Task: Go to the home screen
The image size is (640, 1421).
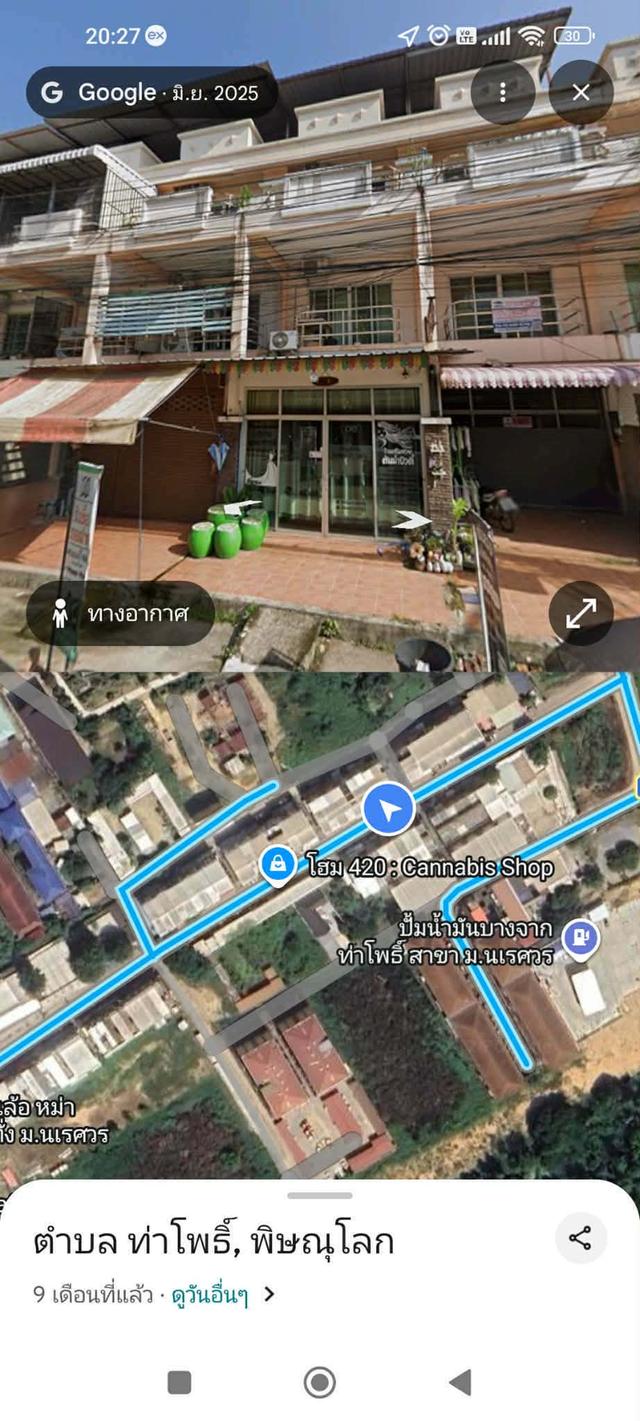Action: (x=320, y=1383)
